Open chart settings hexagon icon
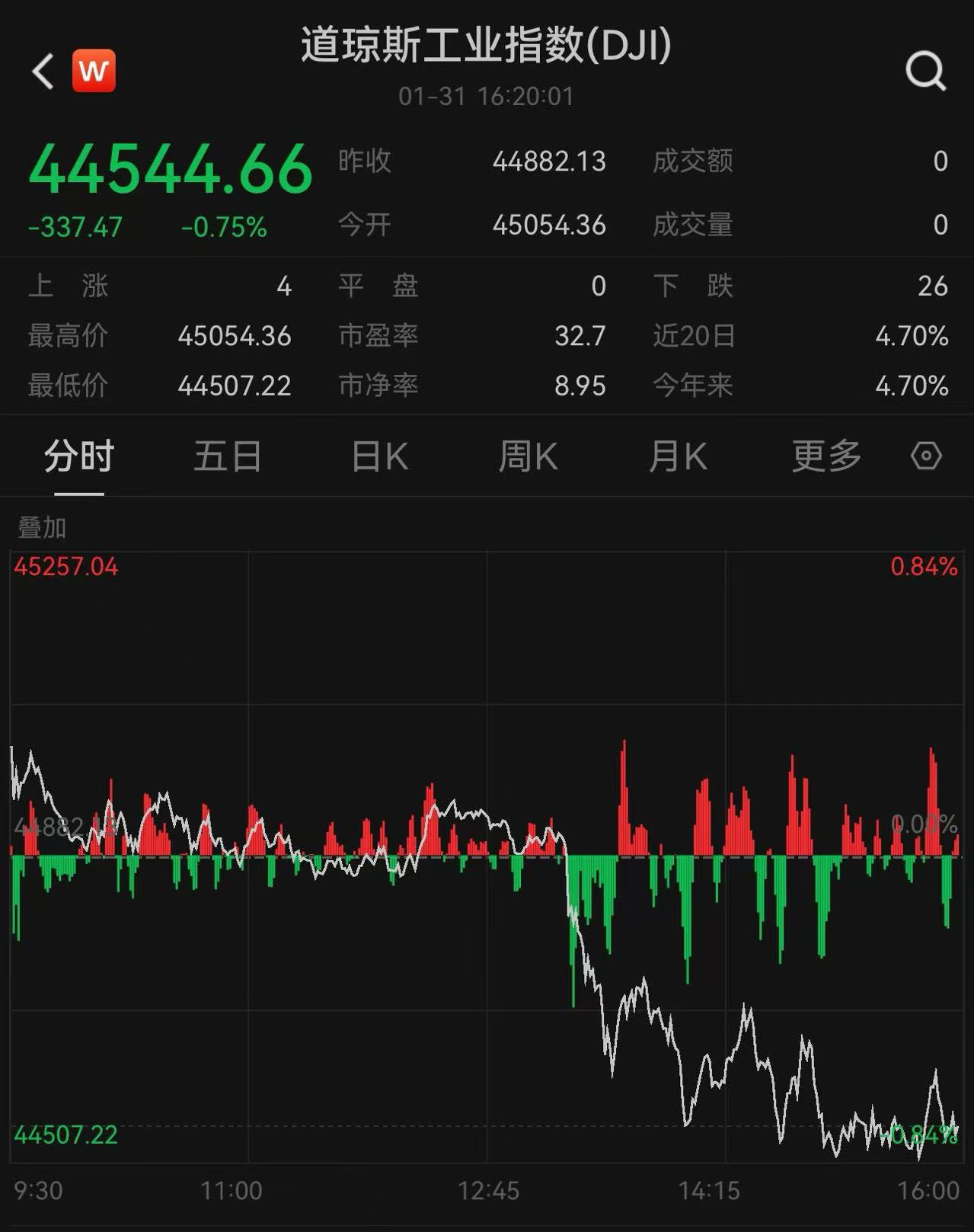This screenshot has height=1232, width=974. [x=926, y=456]
